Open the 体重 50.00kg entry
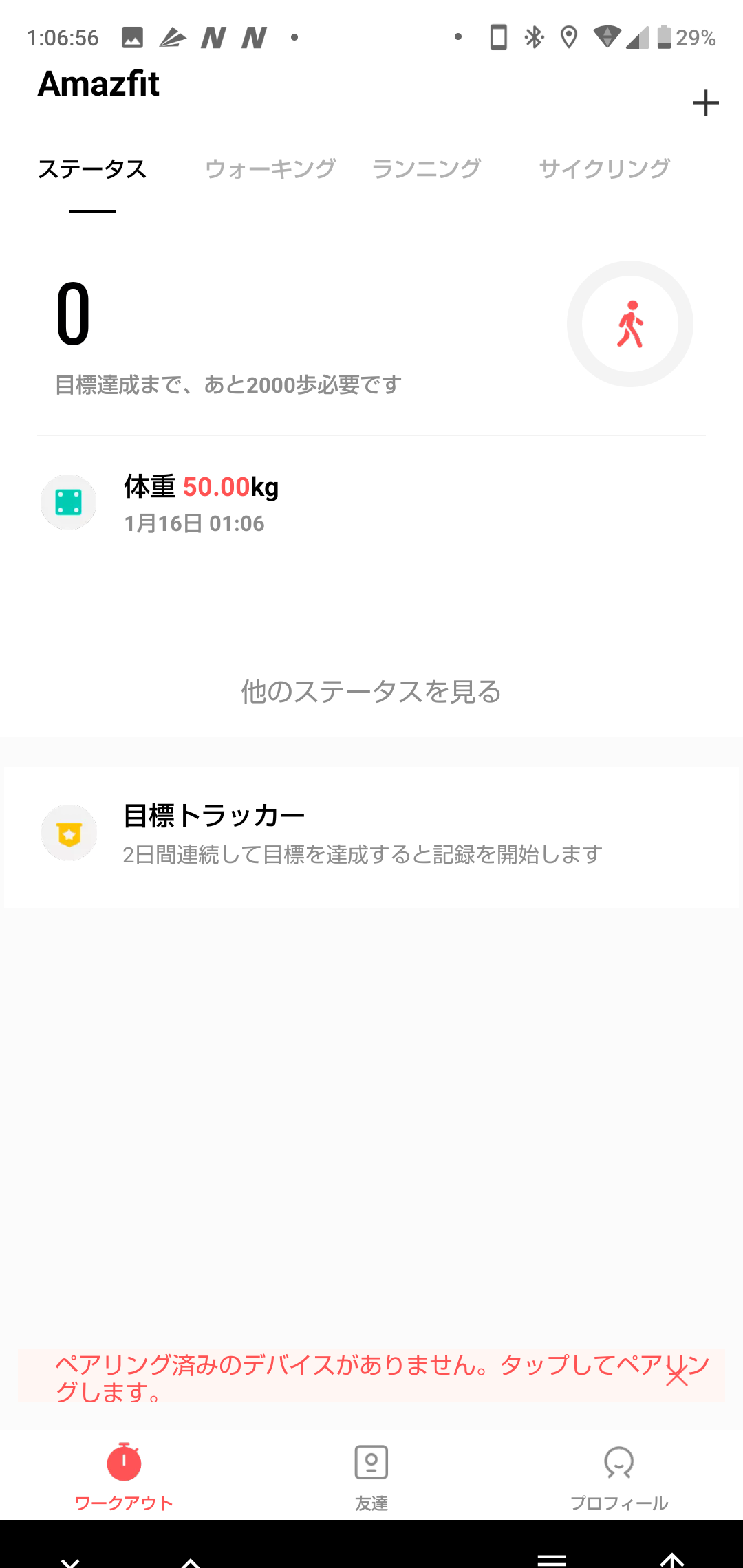Image resolution: width=743 pixels, height=1568 pixels. [x=371, y=503]
